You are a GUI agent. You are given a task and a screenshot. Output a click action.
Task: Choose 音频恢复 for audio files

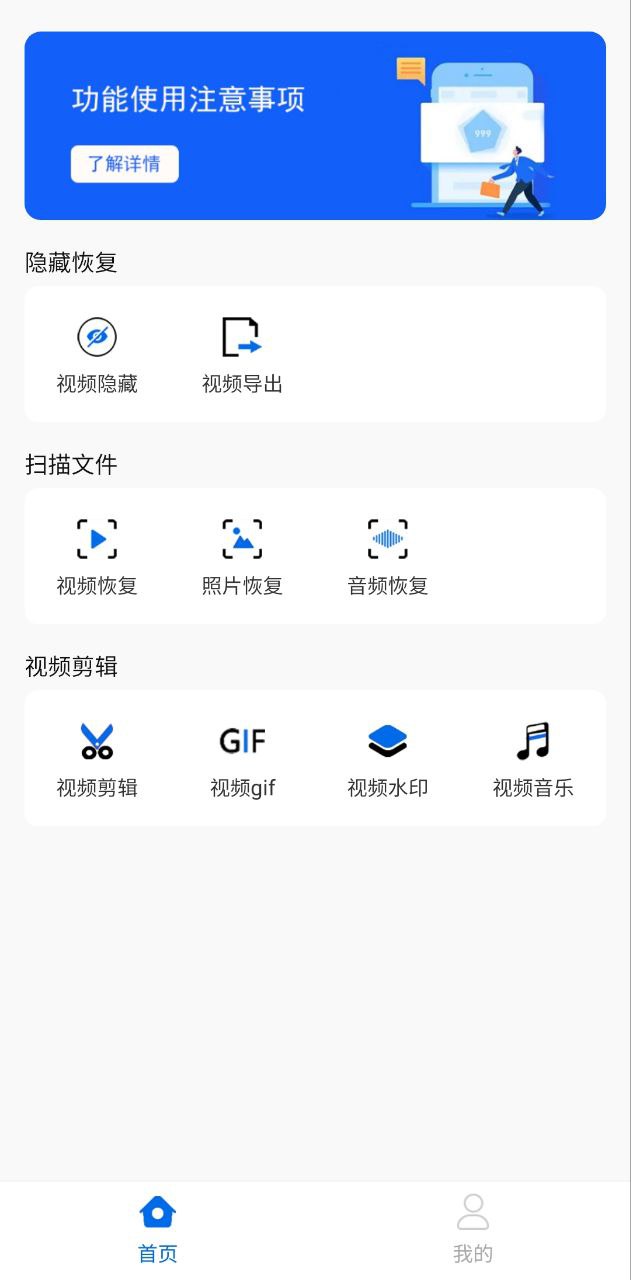[x=388, y=556]
